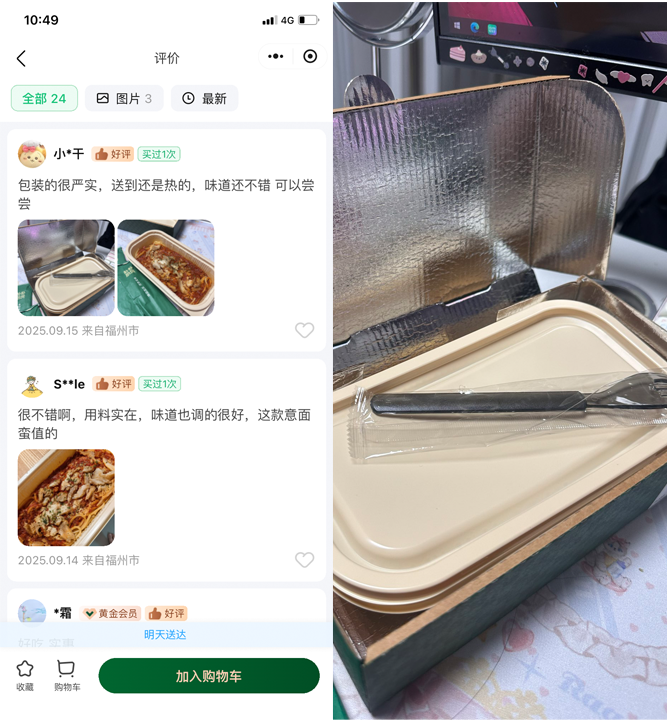Go back from the reviews page

pyautogui.click(x=21, y=58)
